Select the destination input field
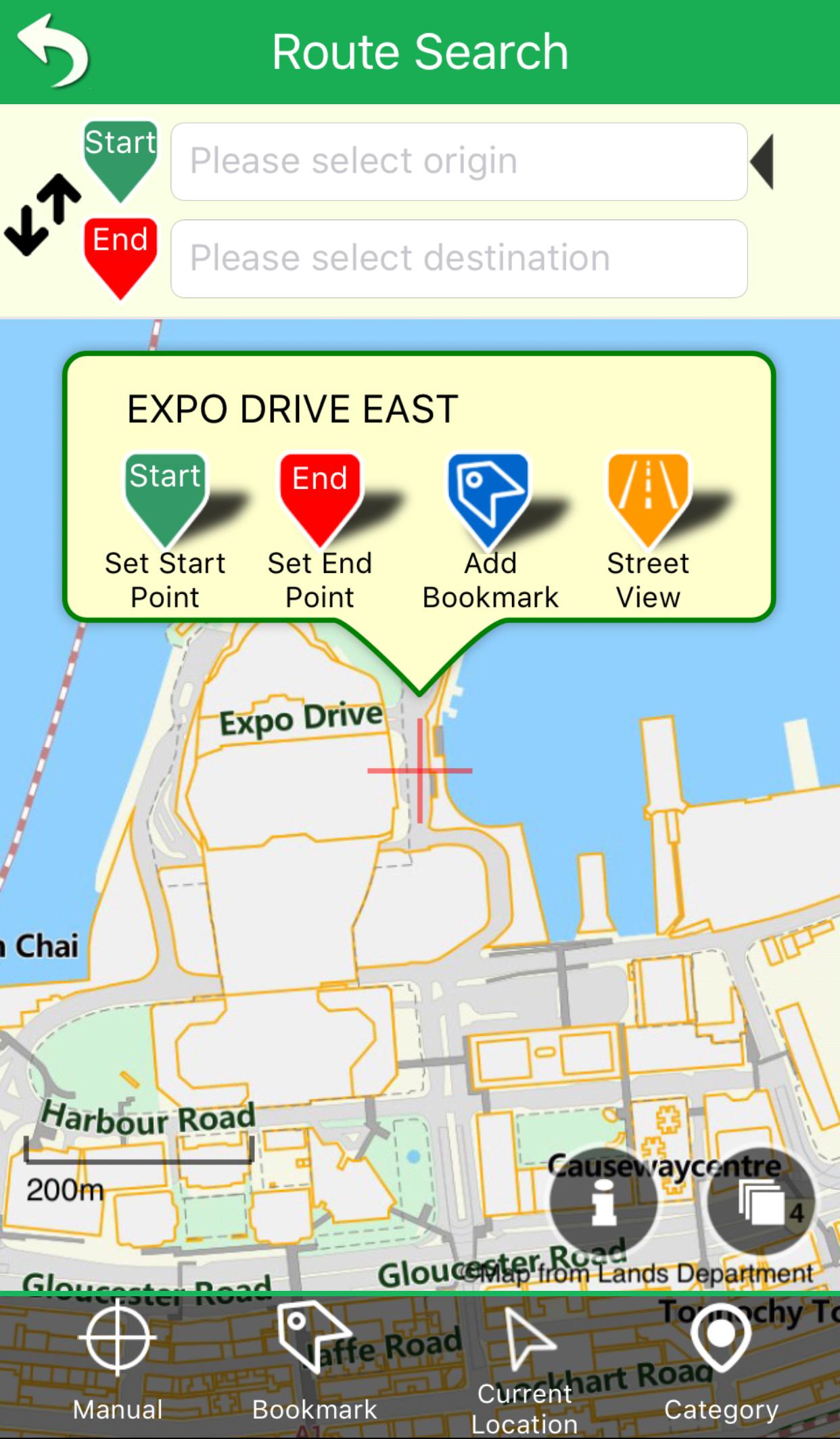 point(459,258)
